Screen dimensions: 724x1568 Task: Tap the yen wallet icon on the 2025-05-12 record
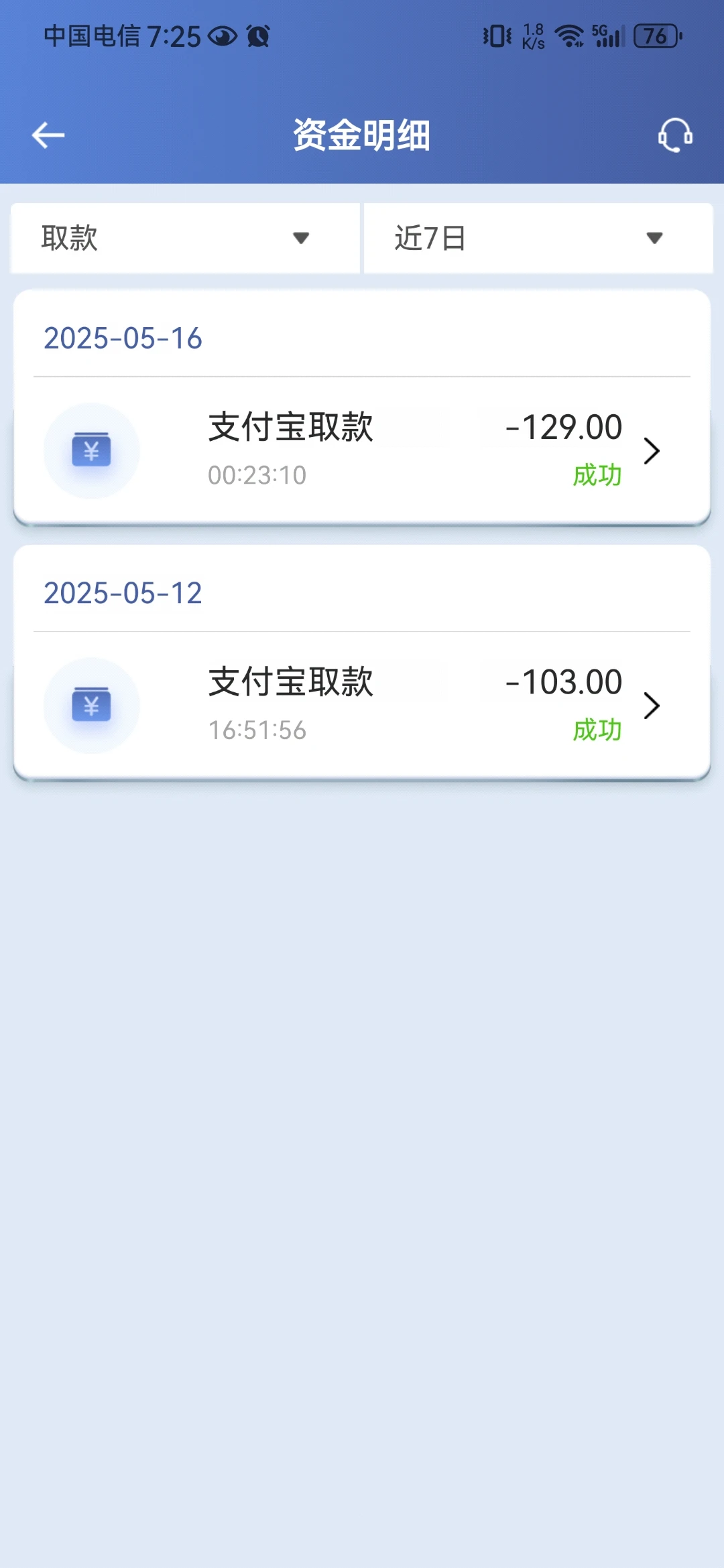[x=92, y=705]
